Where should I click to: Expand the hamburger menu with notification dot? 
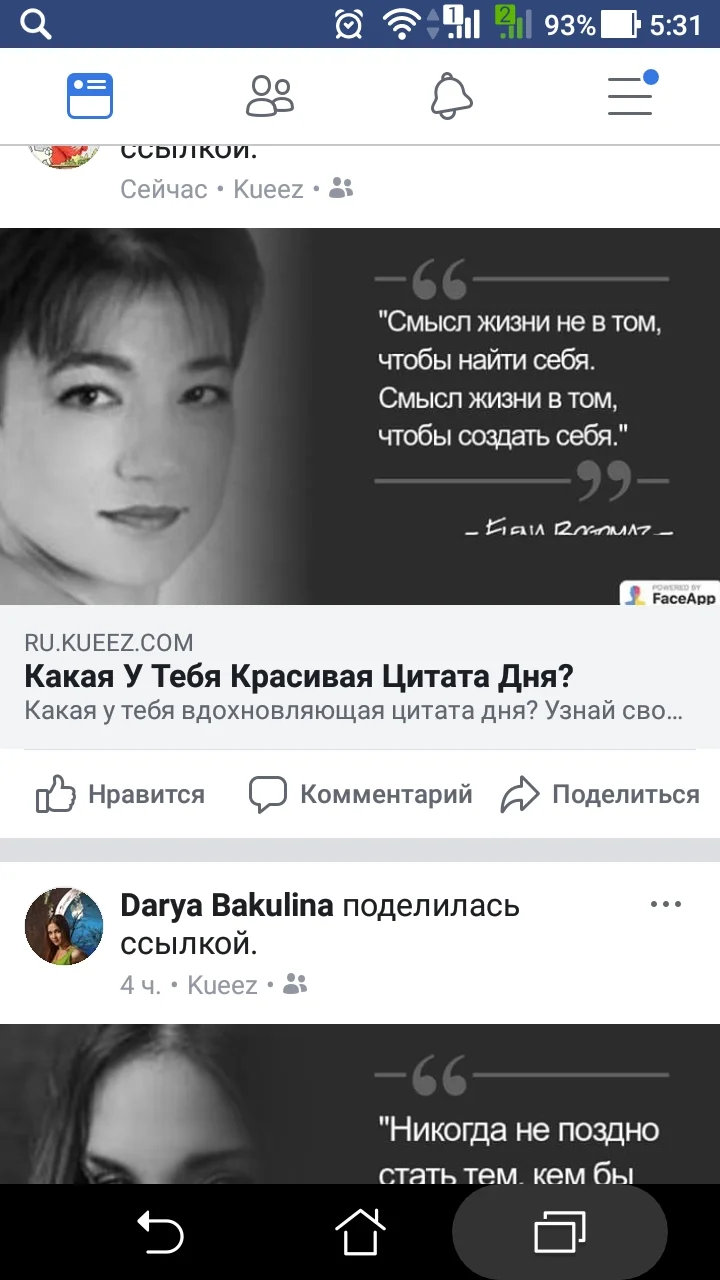(x=630, y=96)
